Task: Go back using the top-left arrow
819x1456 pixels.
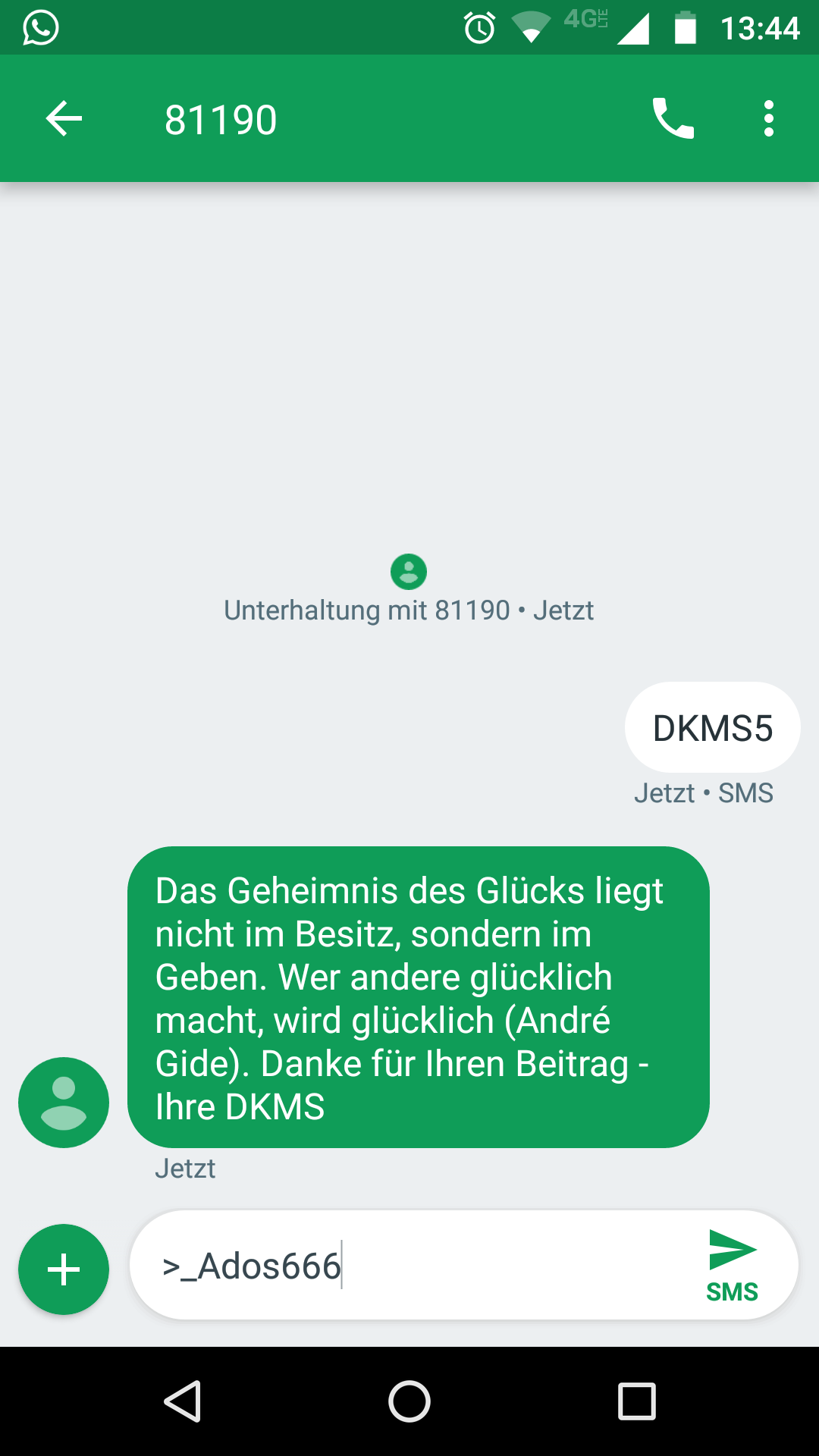Action: 64,119
